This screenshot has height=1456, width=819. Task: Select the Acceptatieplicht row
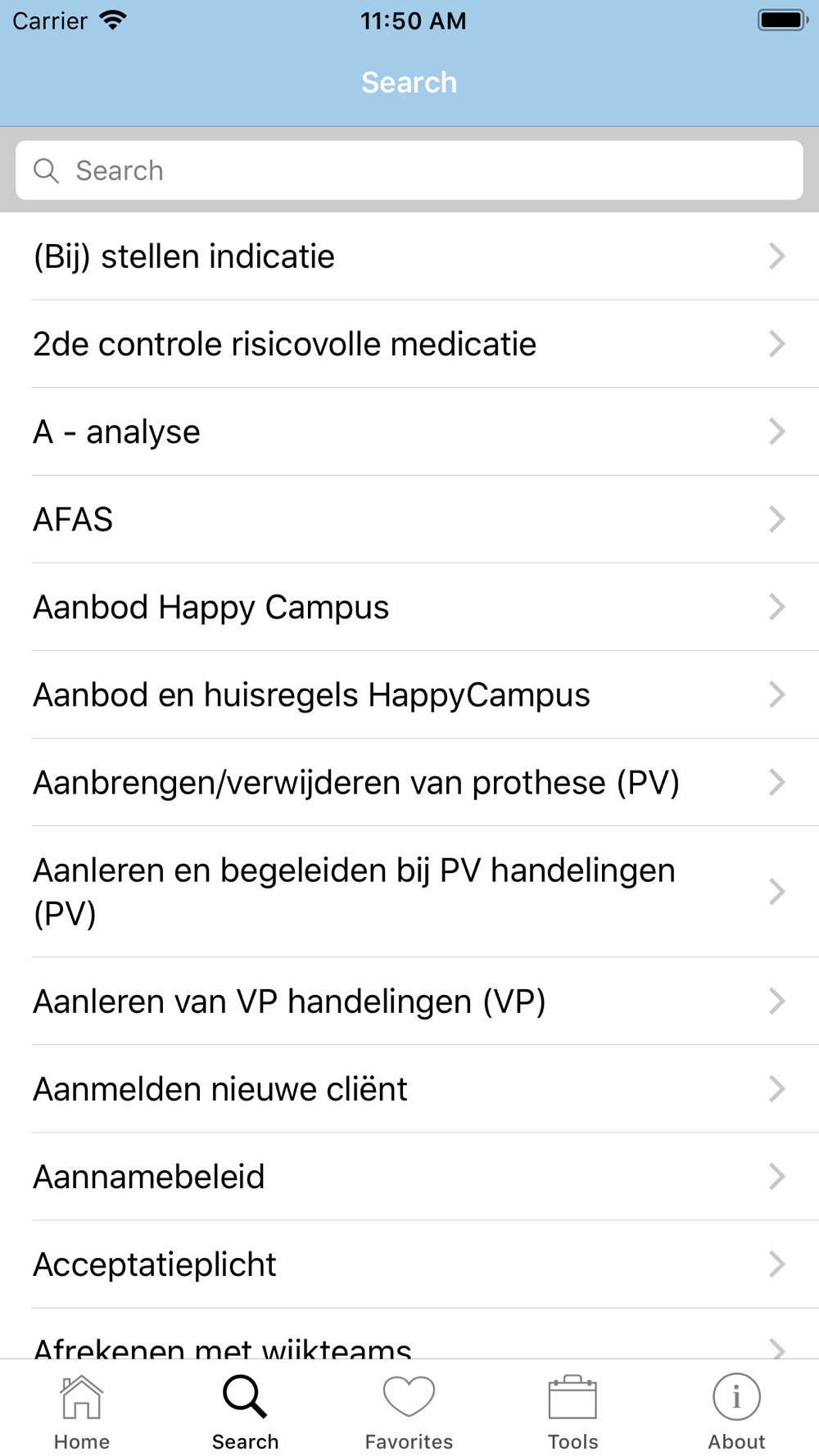(x=409, y=1264)
